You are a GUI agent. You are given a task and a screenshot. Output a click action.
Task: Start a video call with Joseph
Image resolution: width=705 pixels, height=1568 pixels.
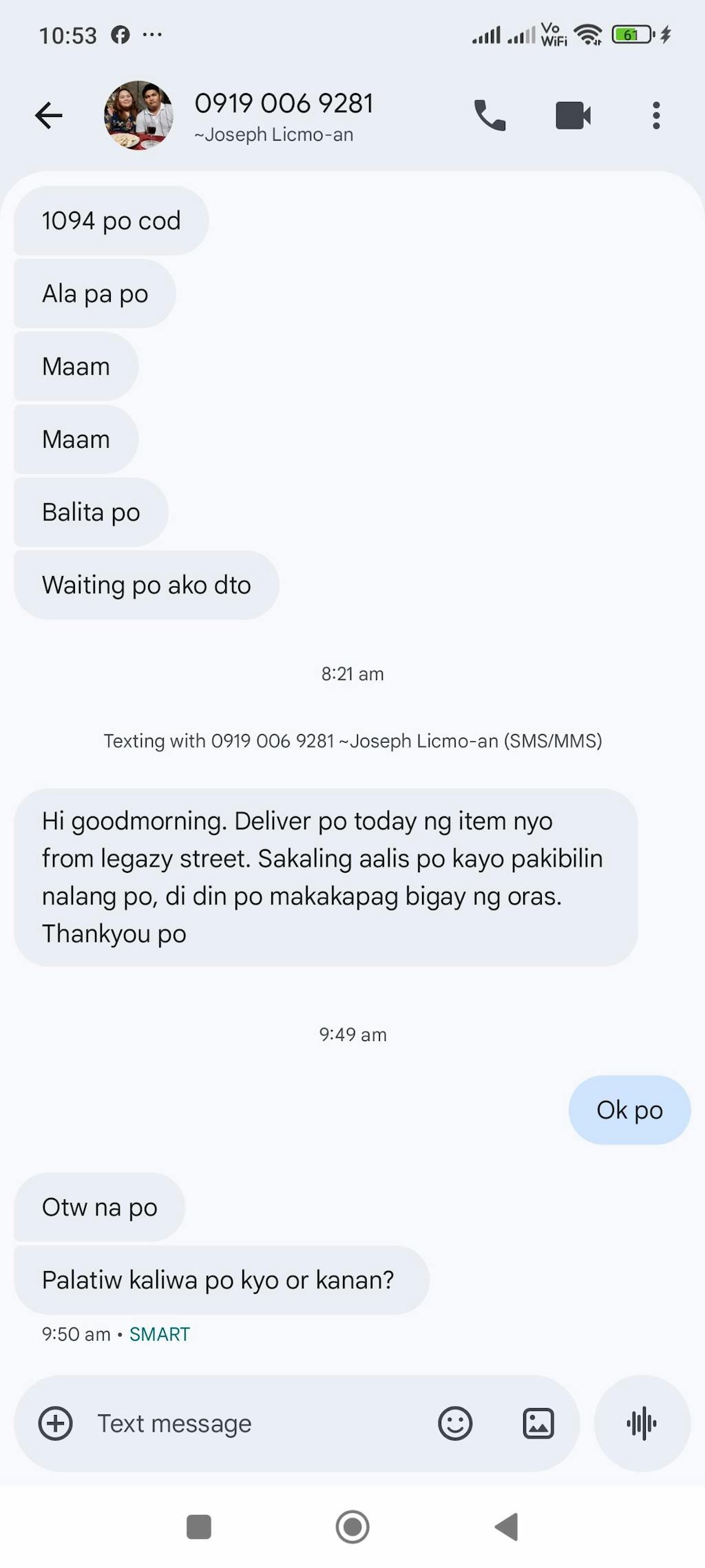(573, 115)
